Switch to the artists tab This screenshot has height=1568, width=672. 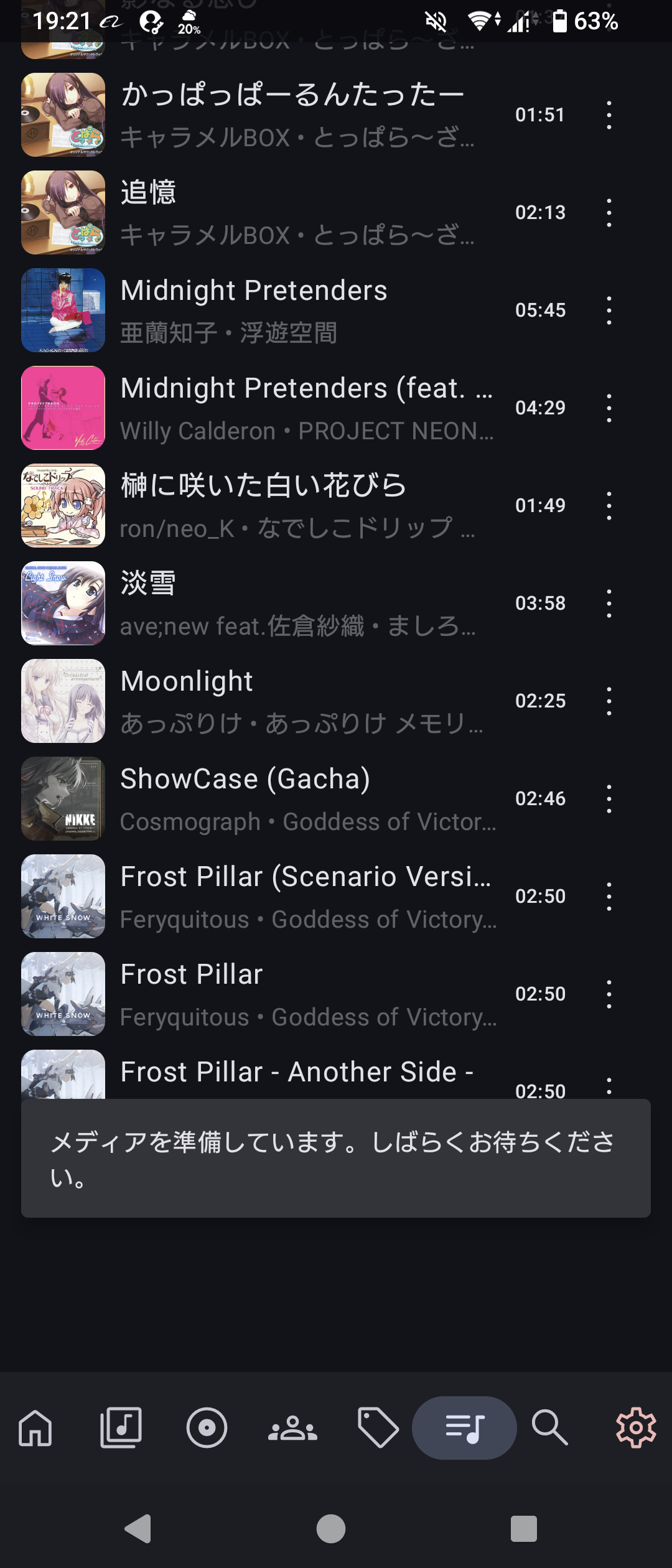[292, 1427]
